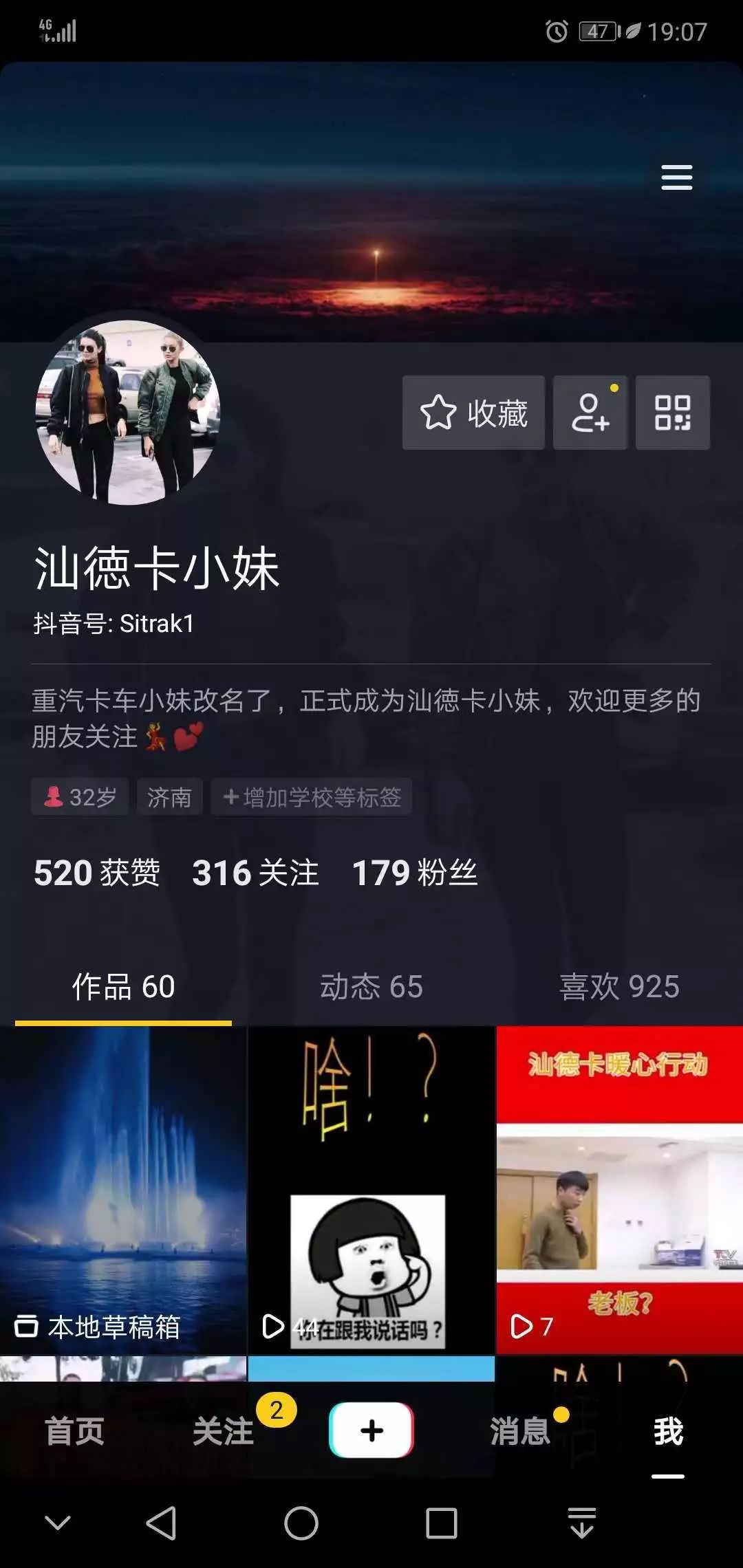Open the 本地草稿箱 local drafts tile

tap(123, 1190)
